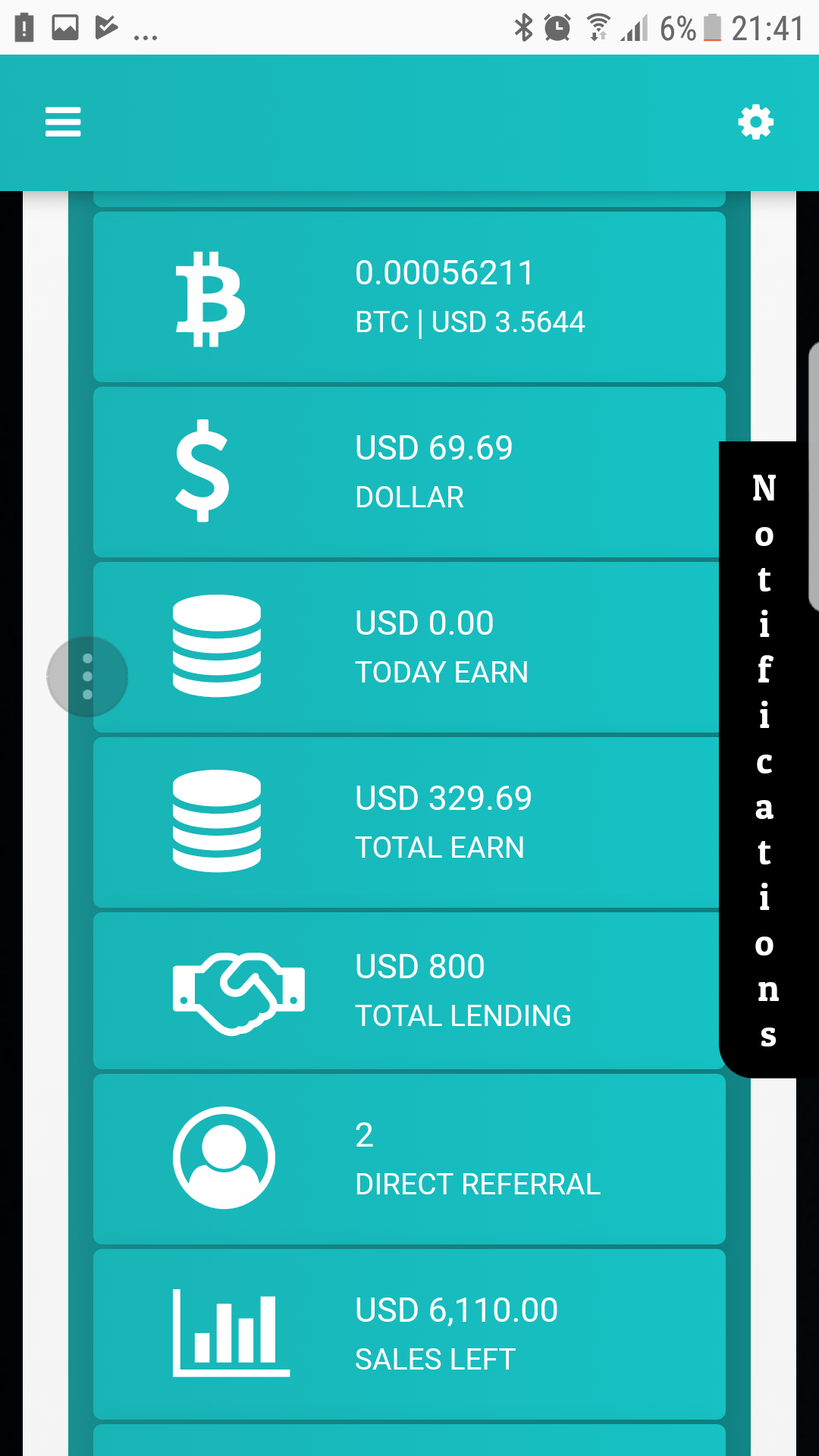Open the Sales Left card
The width and height of the screenshot is (819, 1456).
point(409,1335)
